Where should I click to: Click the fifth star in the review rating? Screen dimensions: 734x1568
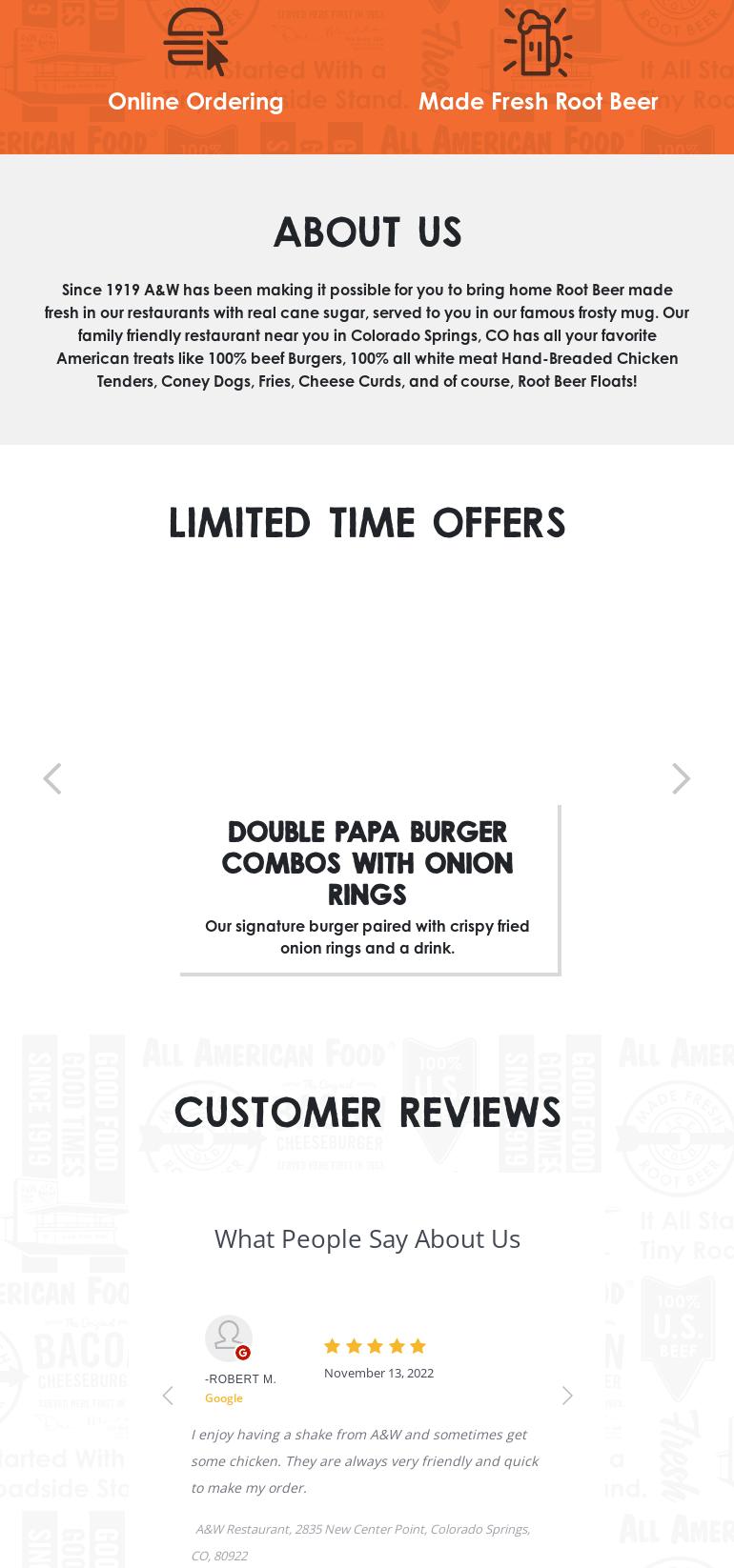[x=418, y=1346]
